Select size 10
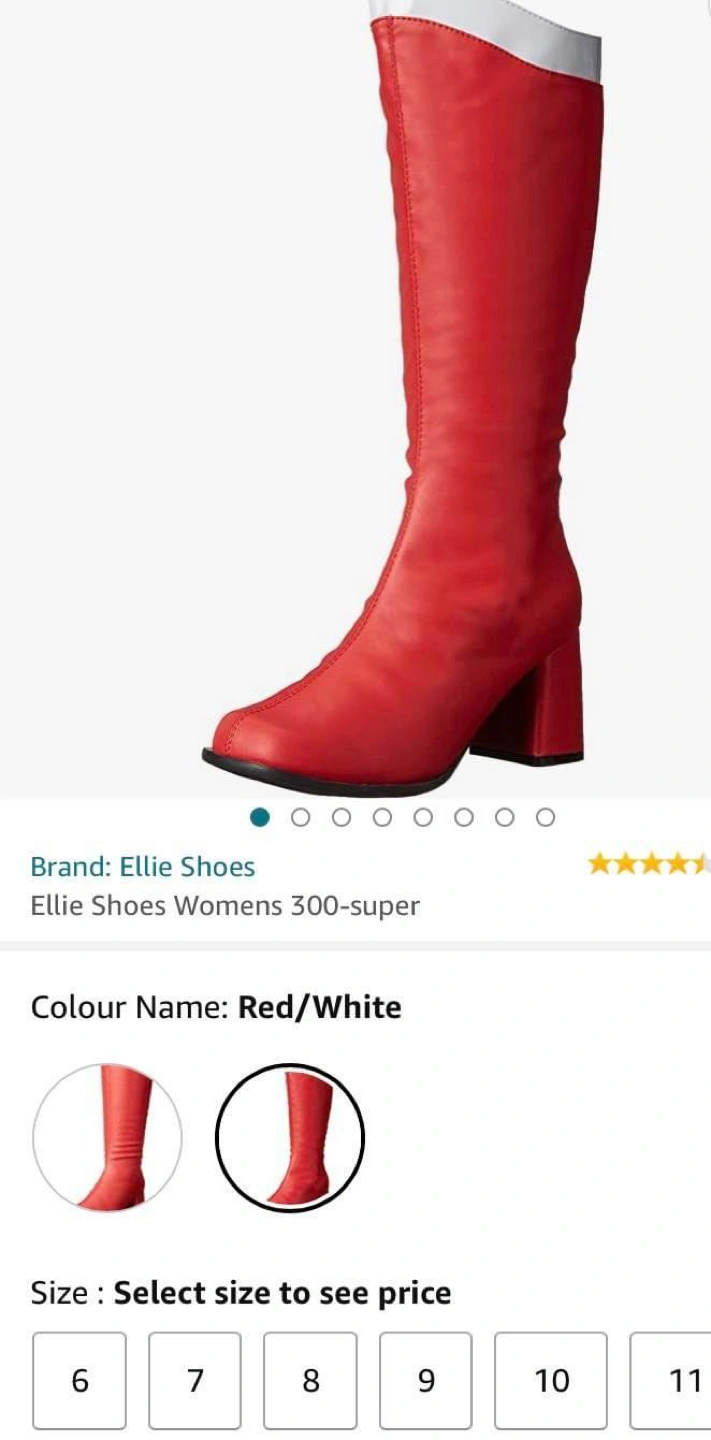This screenshot has height=1440, width=711. pyautogui.click(x=551, y=1381)
